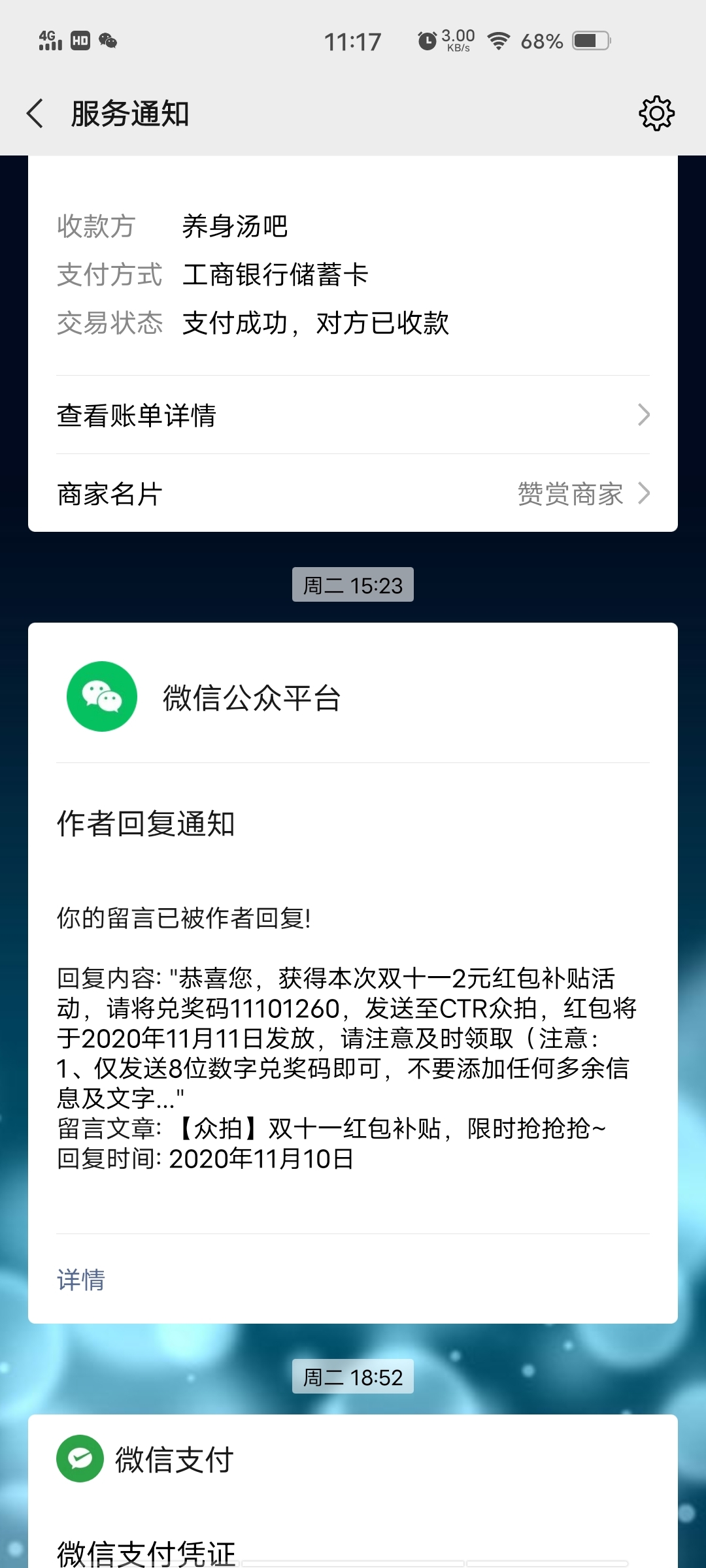
Task: Go back from the 服务通知 page
Action: 35,114
